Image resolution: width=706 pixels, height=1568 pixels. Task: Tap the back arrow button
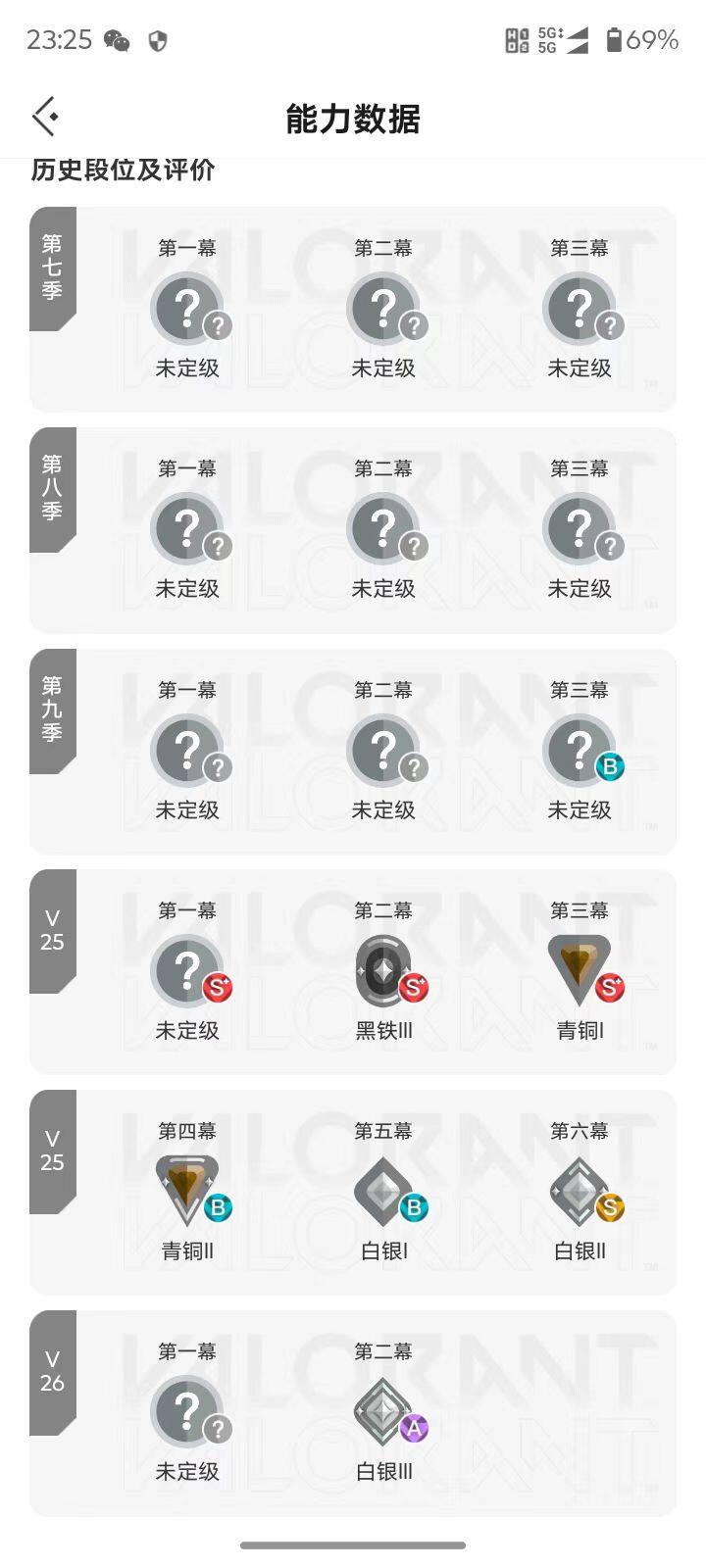coord(43,116)
